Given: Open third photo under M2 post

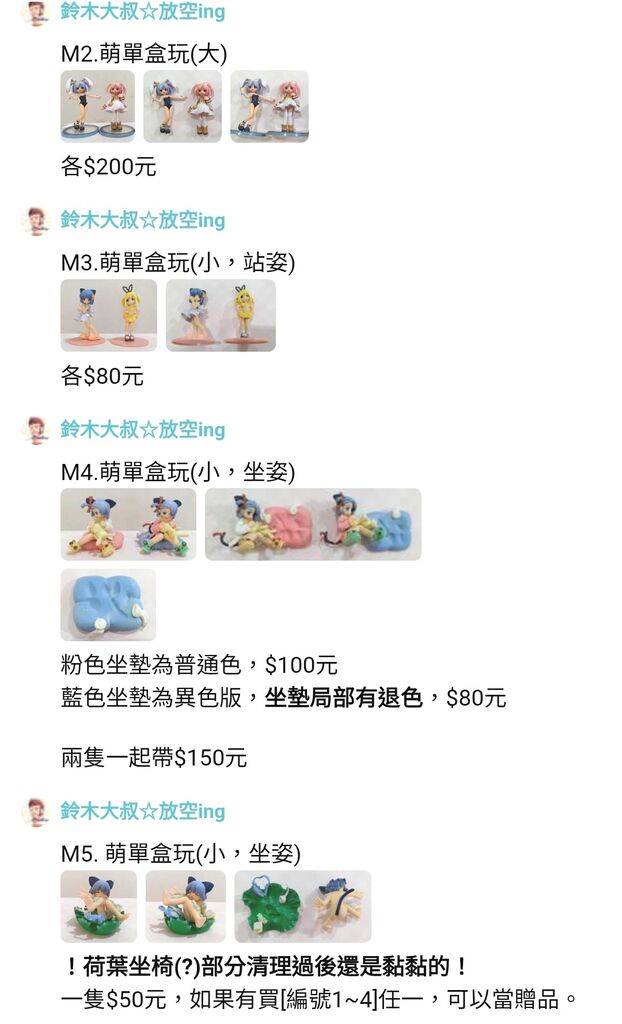Looking at the screenshot, I should pyautogui.click(x=269, y=106).
